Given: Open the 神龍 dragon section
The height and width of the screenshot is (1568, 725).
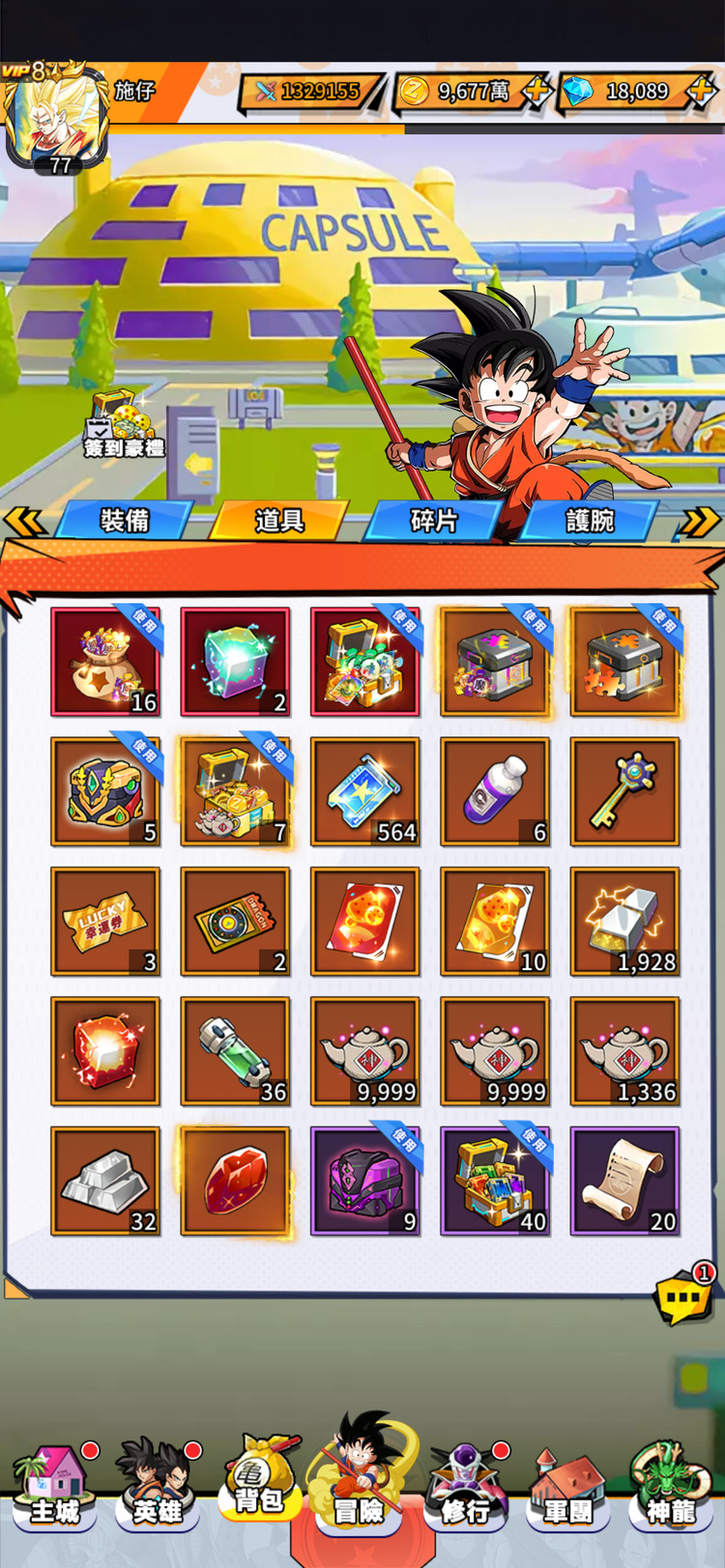Looking at the screenshot, I should 671,1488.
